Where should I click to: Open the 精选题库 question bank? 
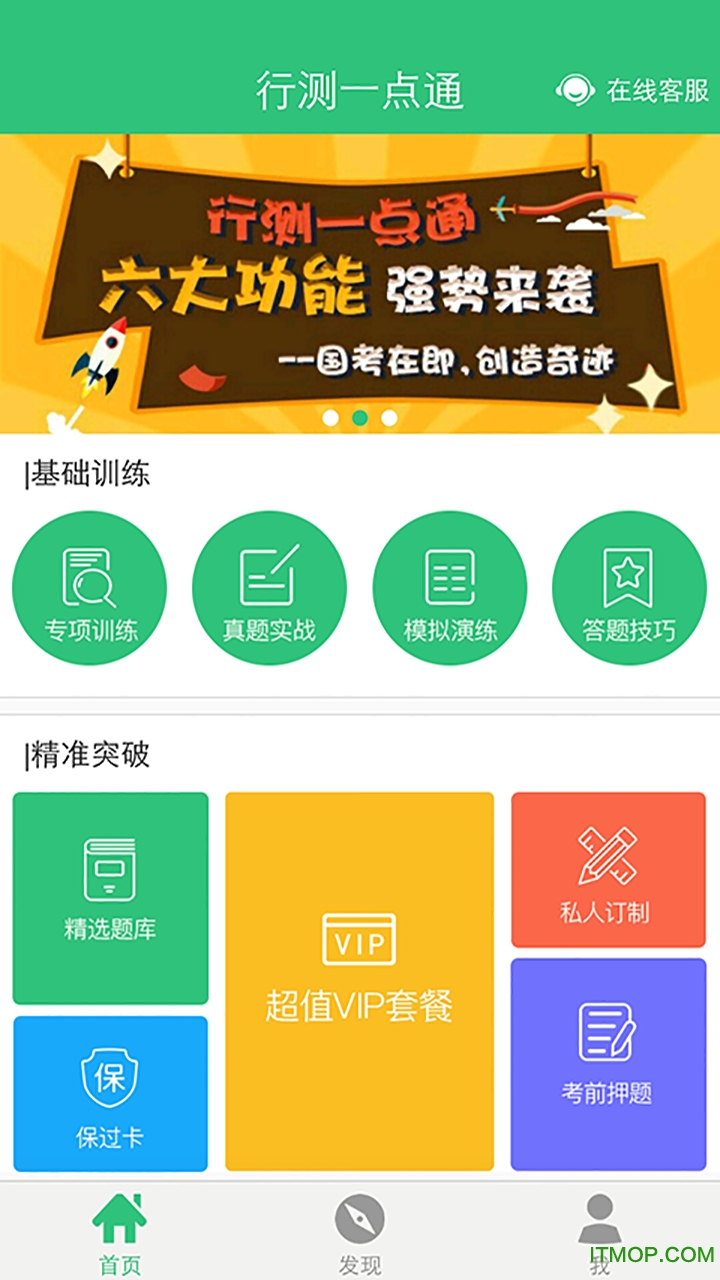coord(110,898)
